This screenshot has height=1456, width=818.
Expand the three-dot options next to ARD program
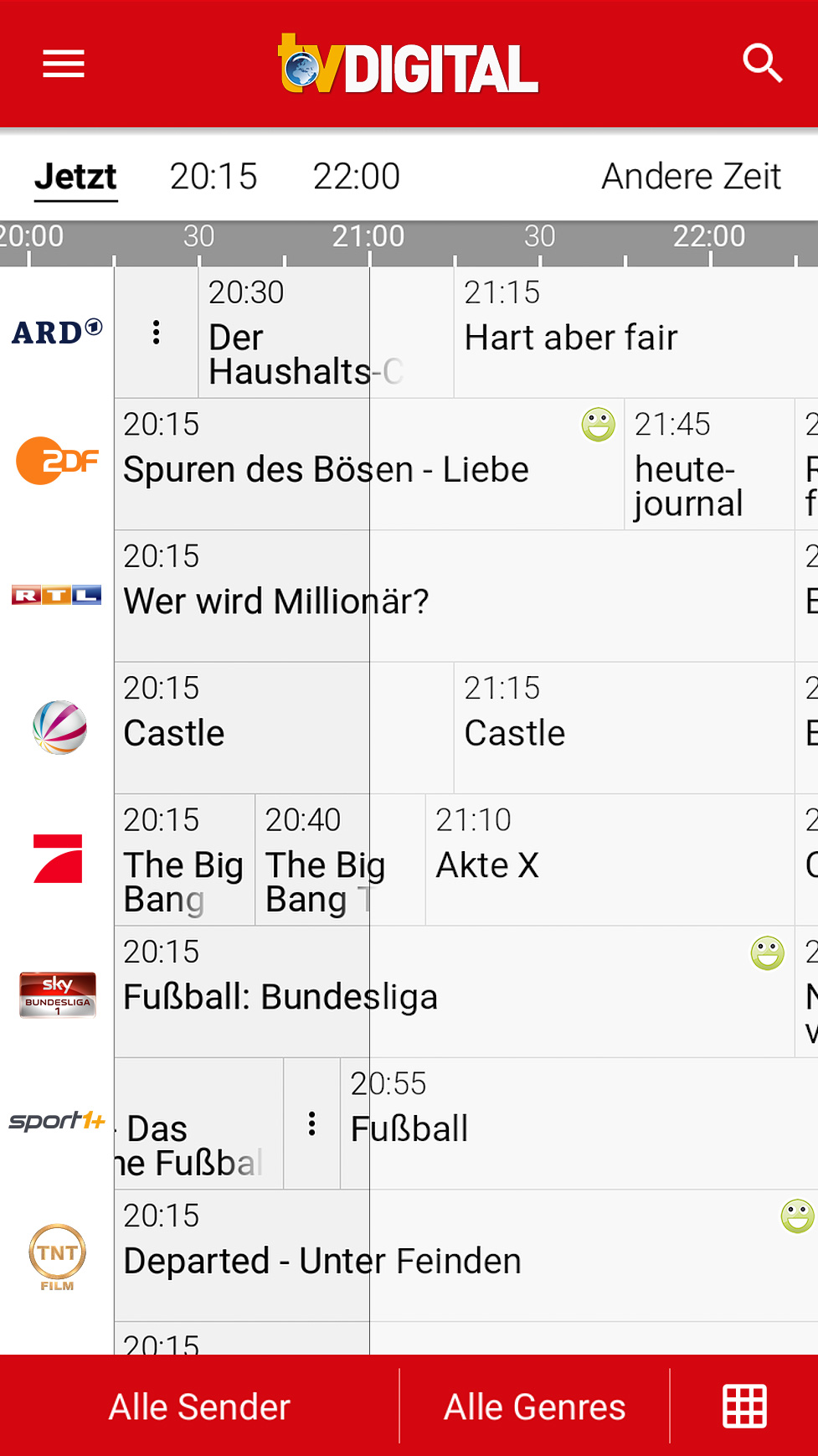[x=155, y=332]
